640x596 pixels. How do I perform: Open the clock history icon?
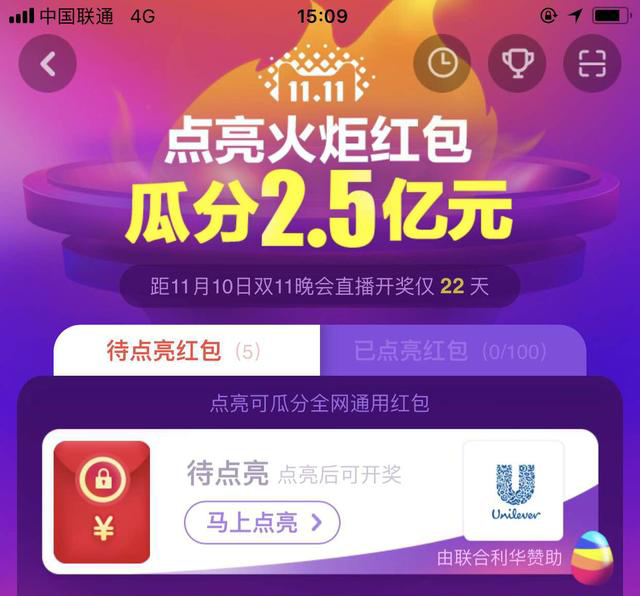(442, 64)
